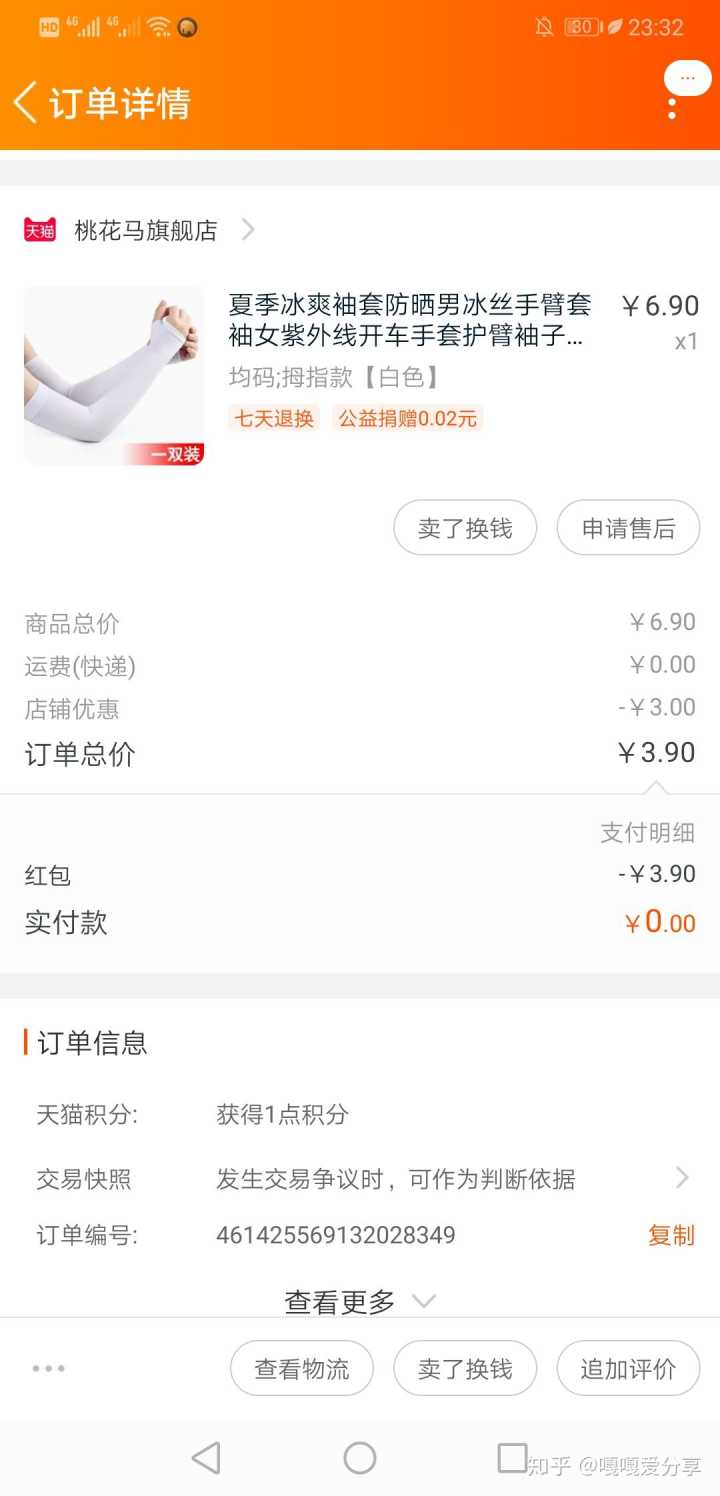The width and height of the screenshot is (720, 1496).
Task: Tap the system back triangle
Action: pos(206,1458)
